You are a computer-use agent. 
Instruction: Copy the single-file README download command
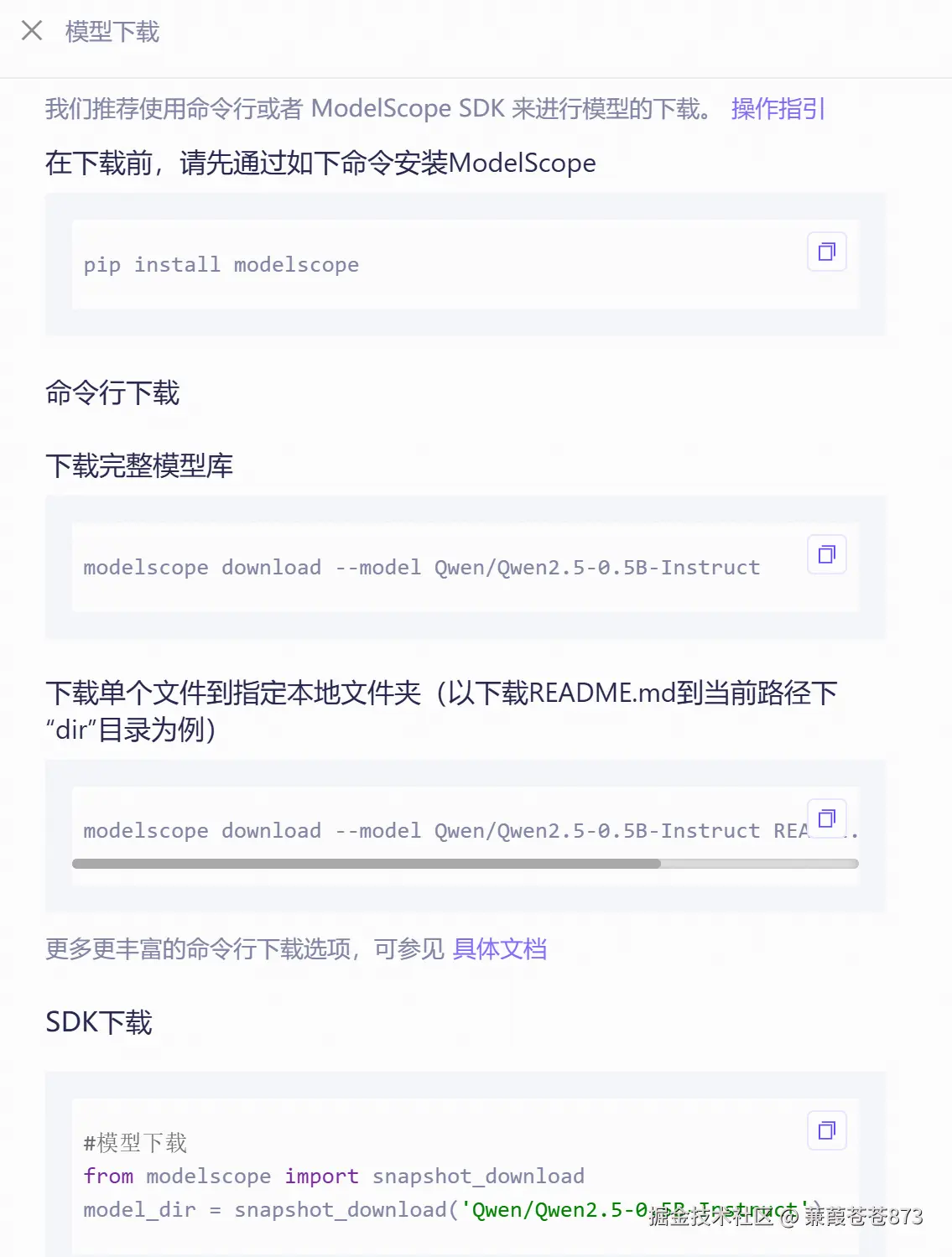coord(826,818)
